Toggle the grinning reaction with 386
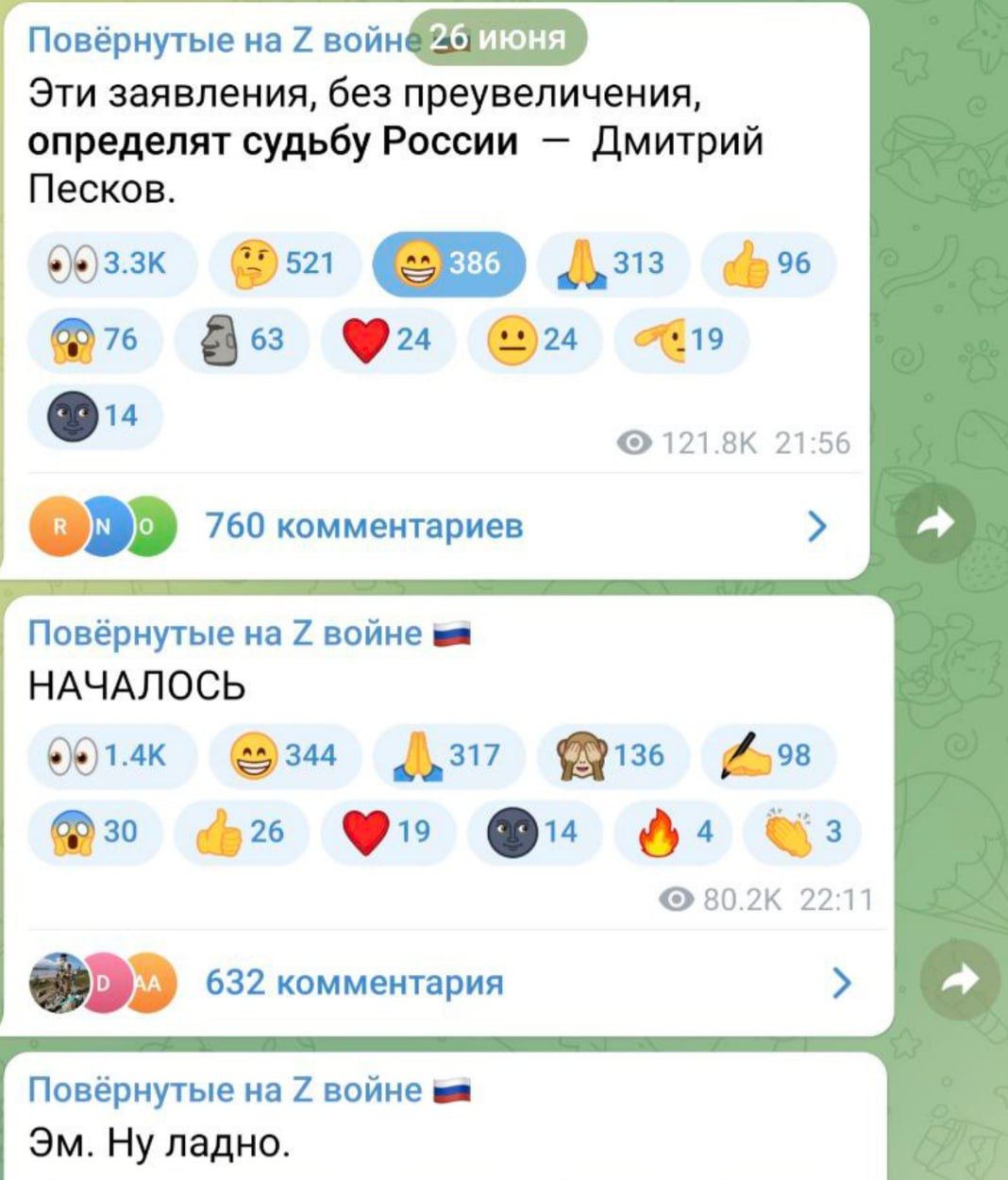Viewport: 1008px width, 1180px height. (449, 262)
